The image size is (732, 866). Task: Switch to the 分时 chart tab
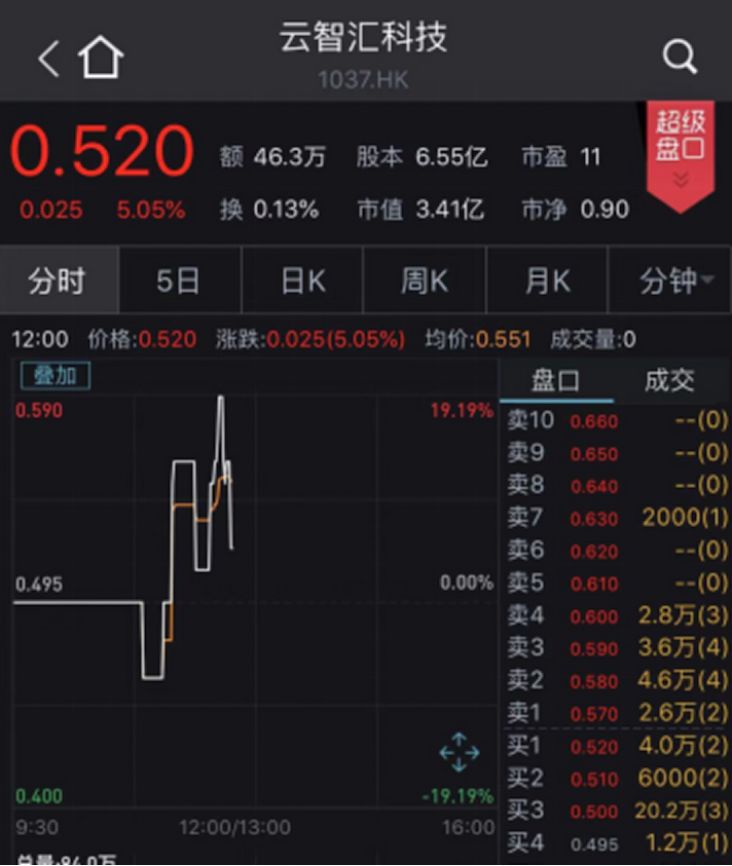click(x=58, y=281)
